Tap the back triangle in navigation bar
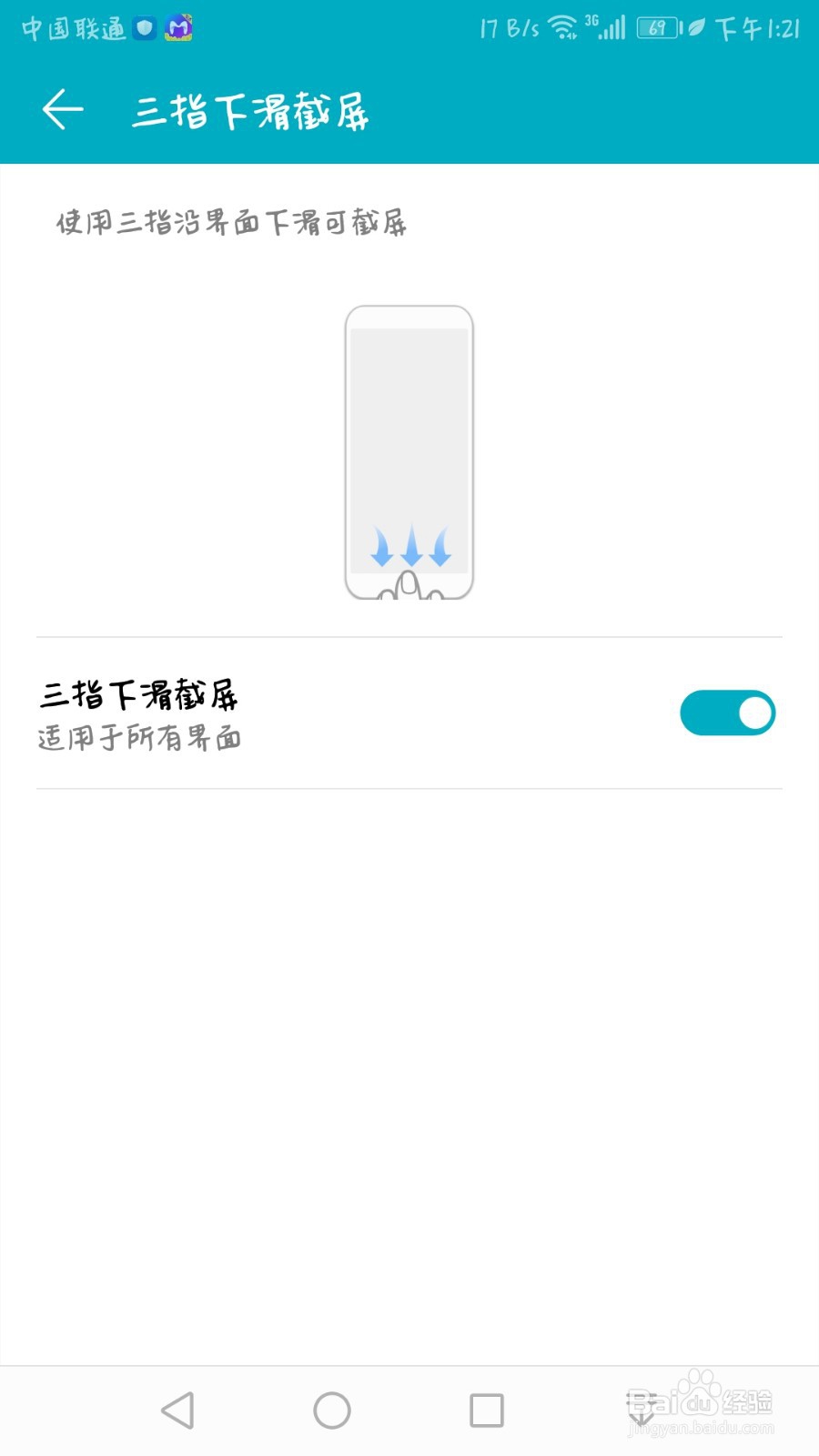 [x=178, y=1411]
